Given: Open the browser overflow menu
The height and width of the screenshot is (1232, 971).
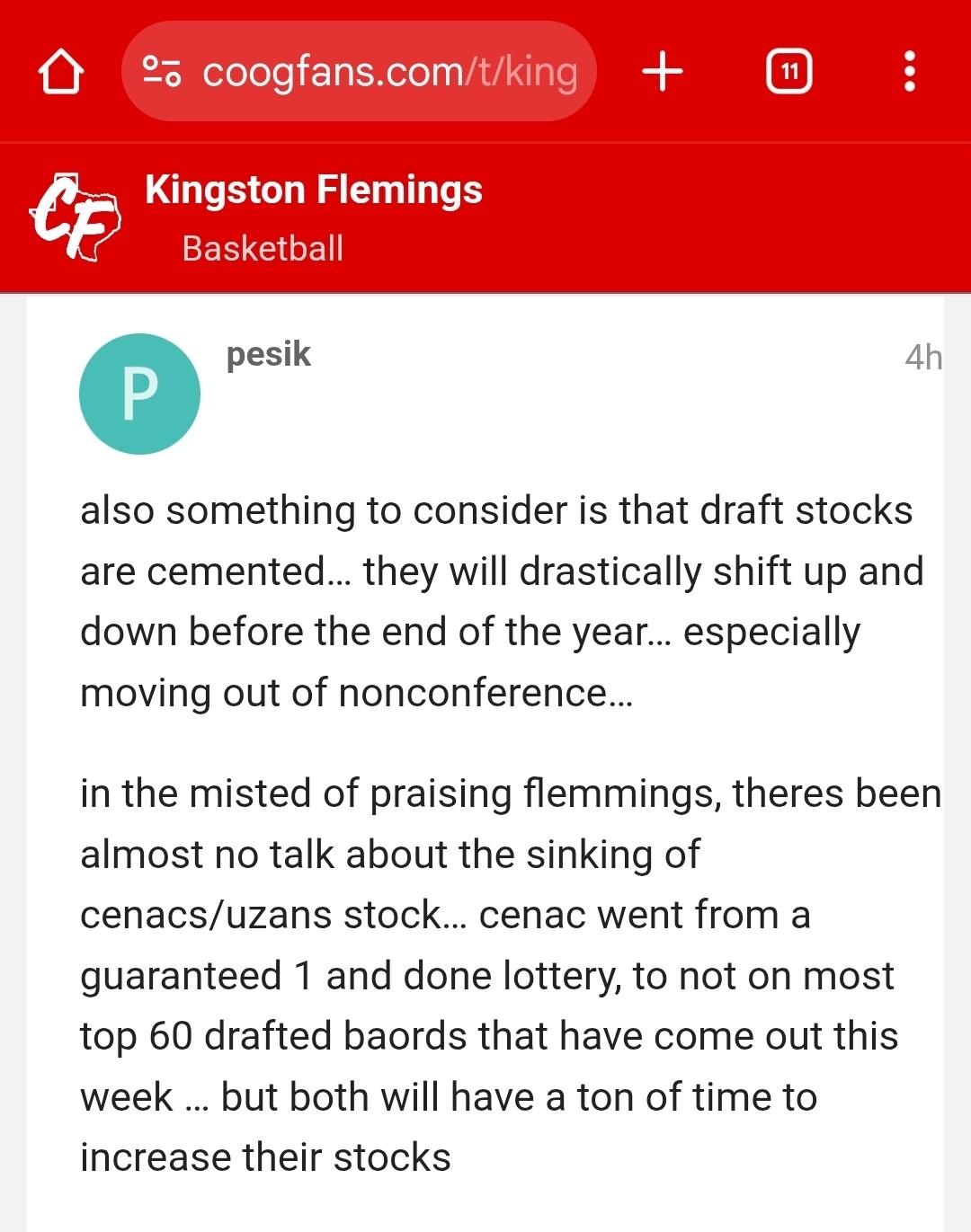Looking at the screenshot, I should (909, 72).
